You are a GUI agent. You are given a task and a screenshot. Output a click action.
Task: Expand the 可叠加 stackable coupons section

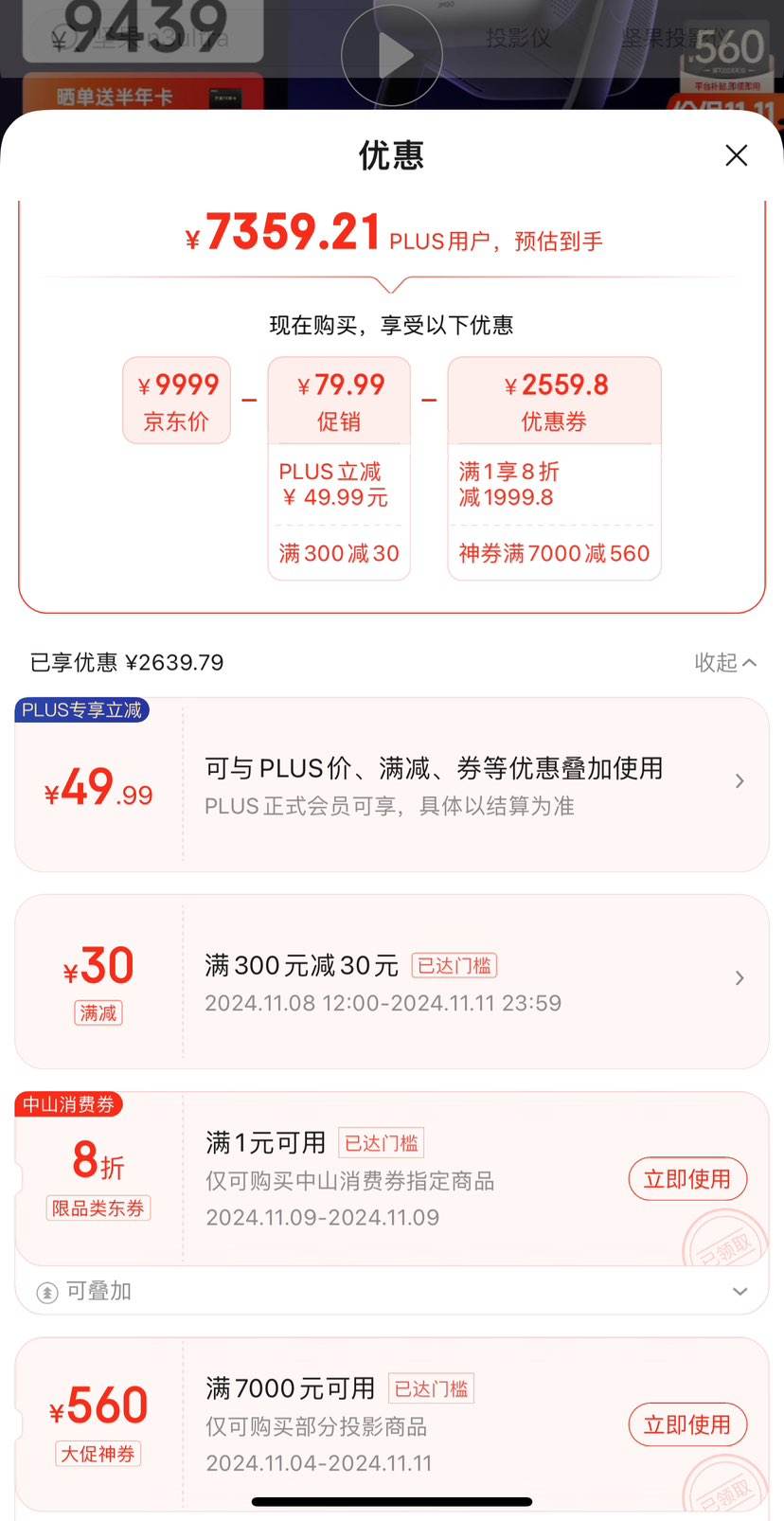click(x=740, y=1291)
